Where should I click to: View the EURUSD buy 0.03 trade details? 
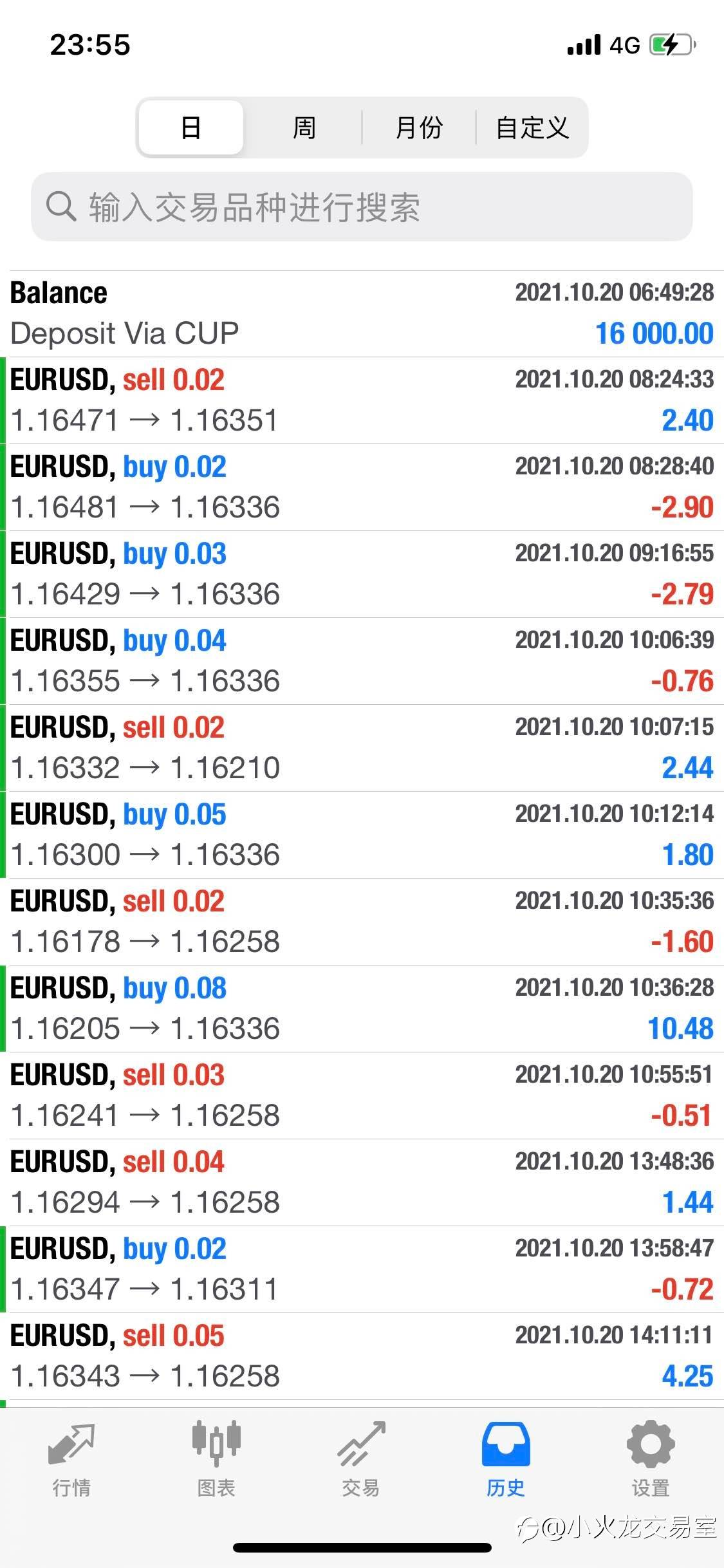(362, 574)
